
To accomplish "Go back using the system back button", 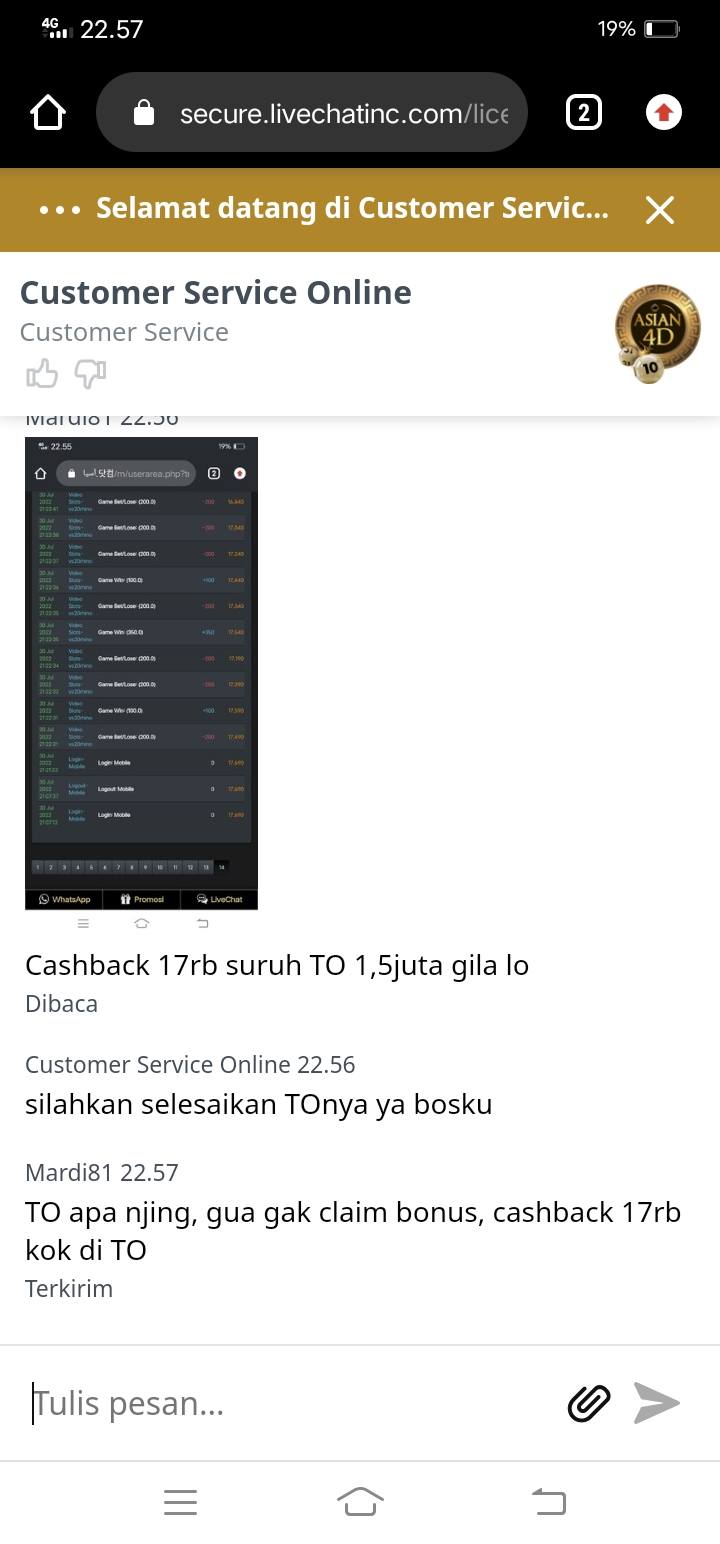I will tap(548, 1502).
